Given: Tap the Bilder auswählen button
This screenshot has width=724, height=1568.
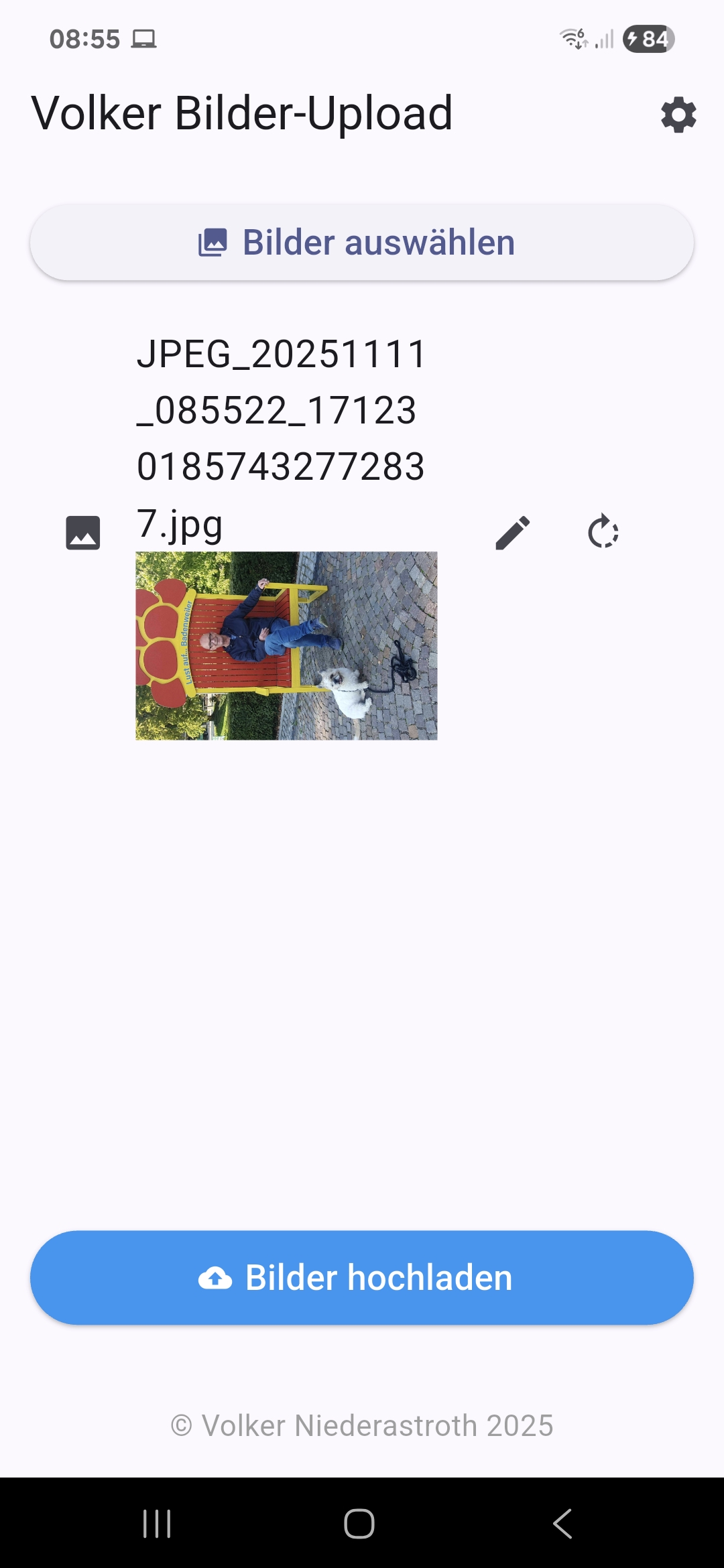Looking at the screenshot, I should pos(362,243).
